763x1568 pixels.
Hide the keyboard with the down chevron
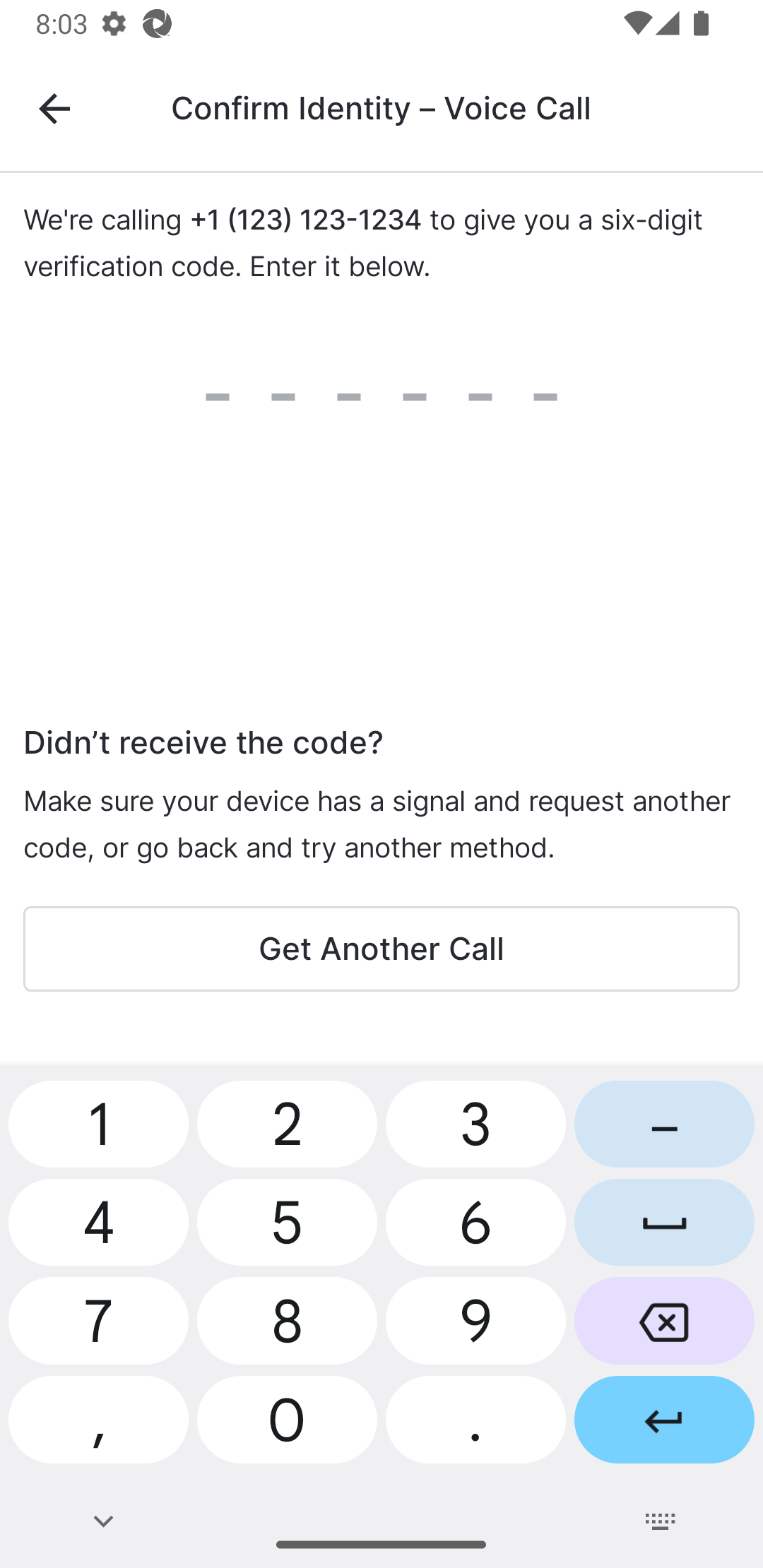103,1521
